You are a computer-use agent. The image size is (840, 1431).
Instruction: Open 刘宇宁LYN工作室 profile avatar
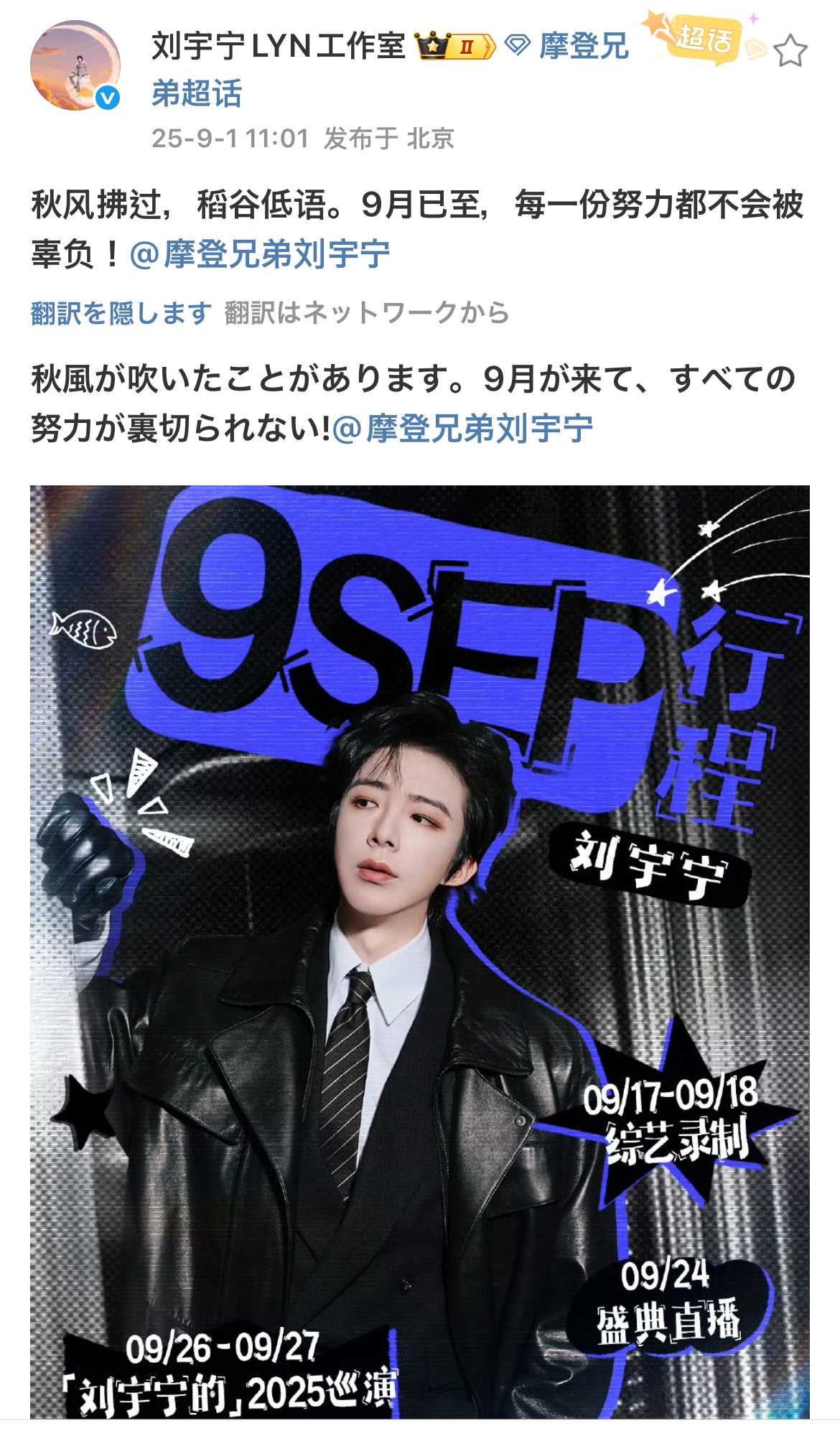click(75, 66)
